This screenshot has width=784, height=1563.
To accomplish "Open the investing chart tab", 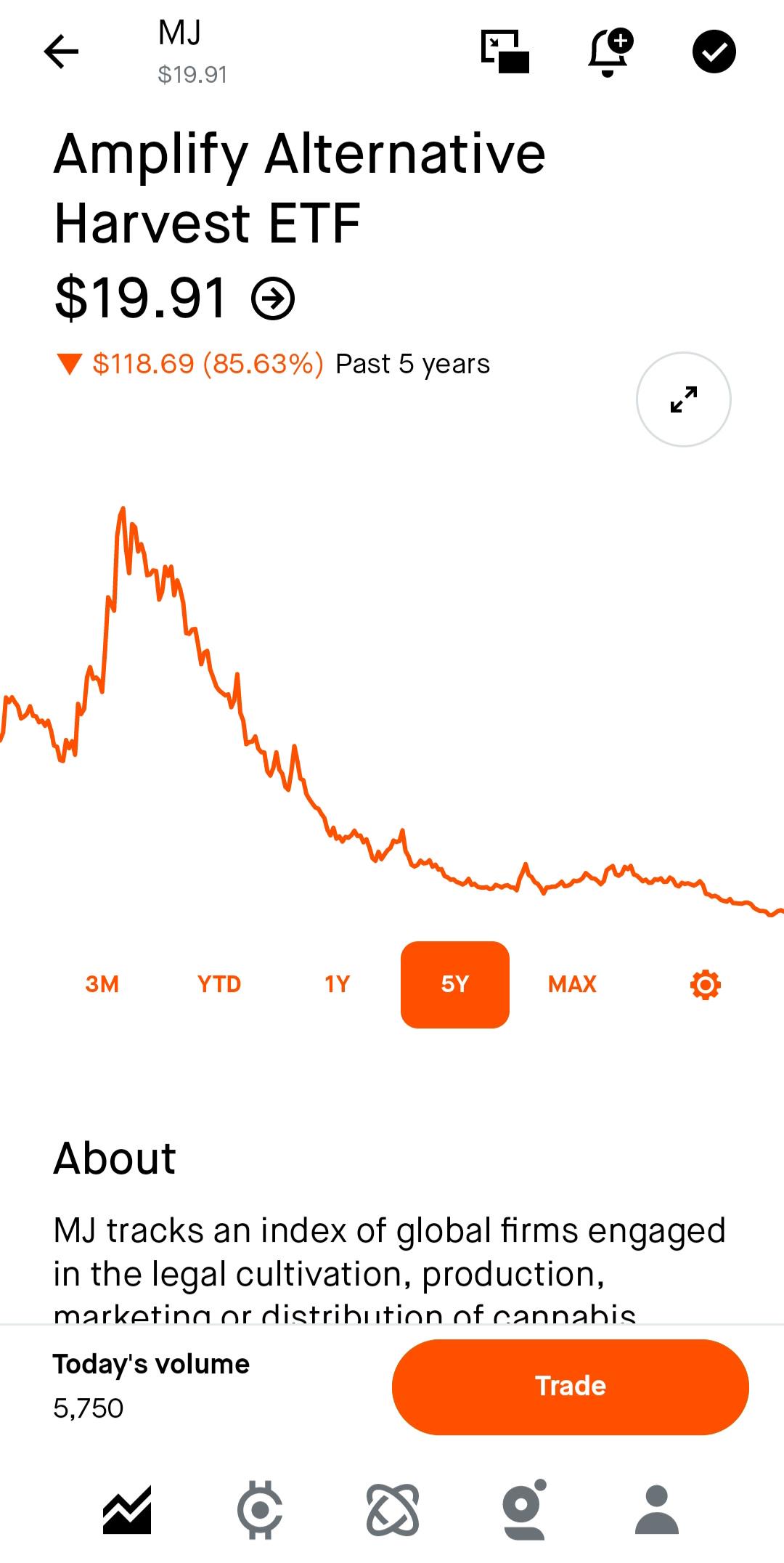I will (127, 1510).
